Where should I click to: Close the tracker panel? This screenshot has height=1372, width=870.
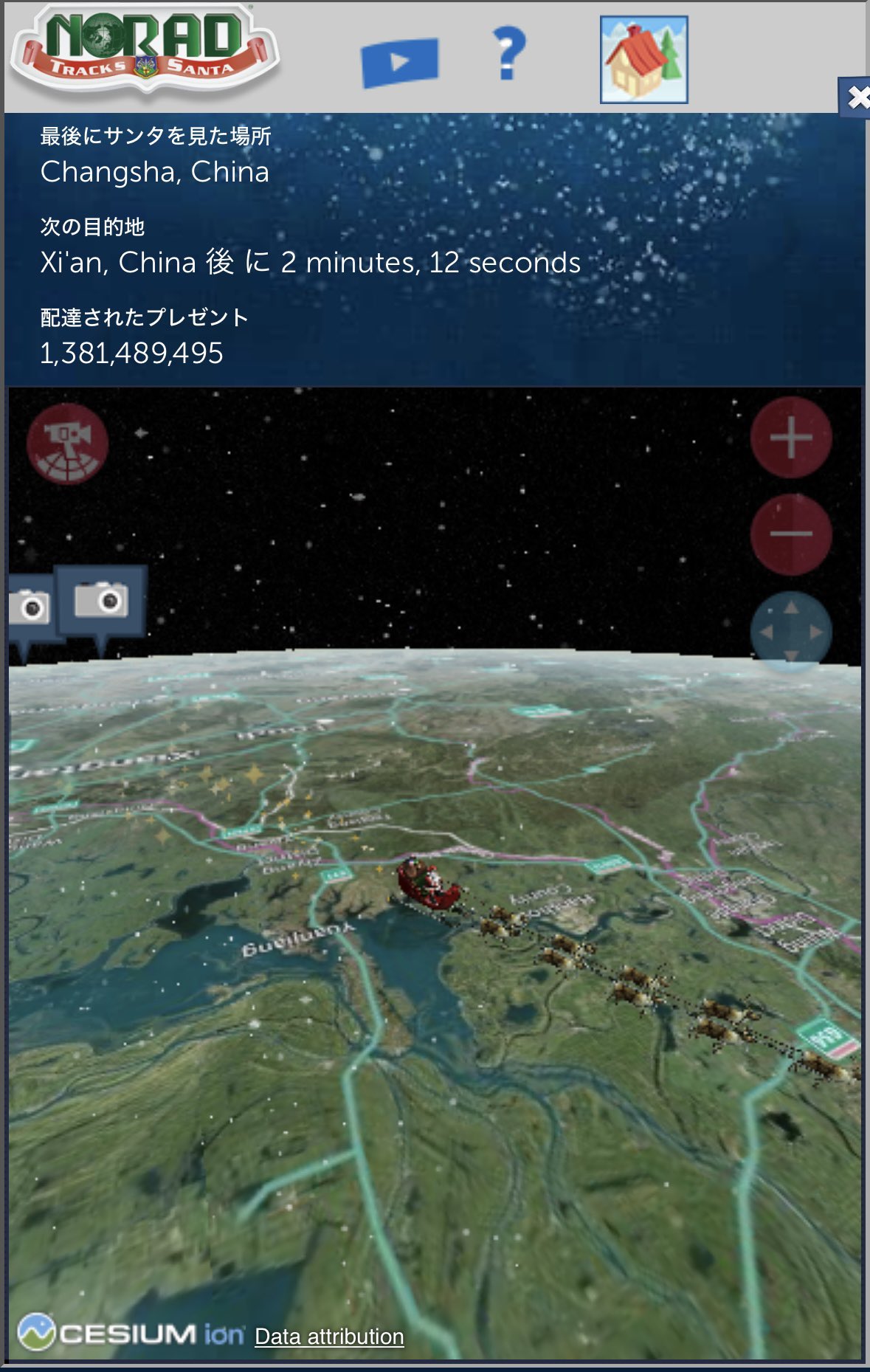856,97
